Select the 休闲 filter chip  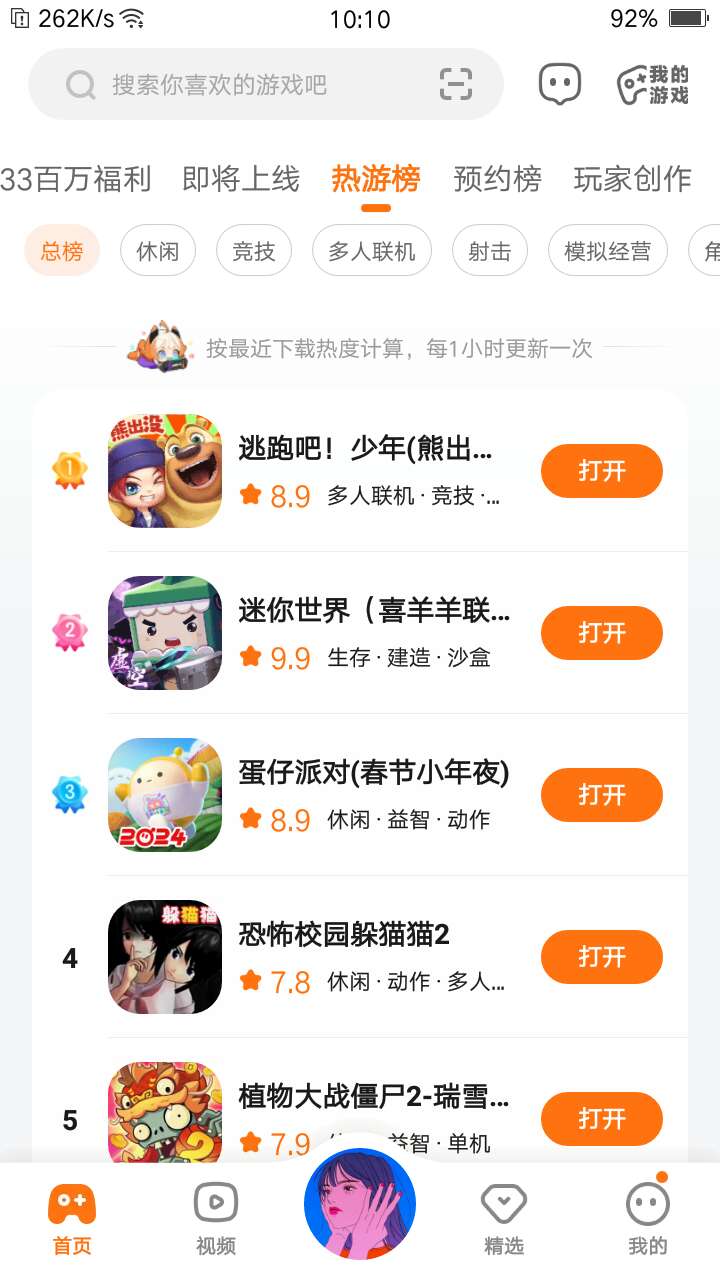(158, 251)
